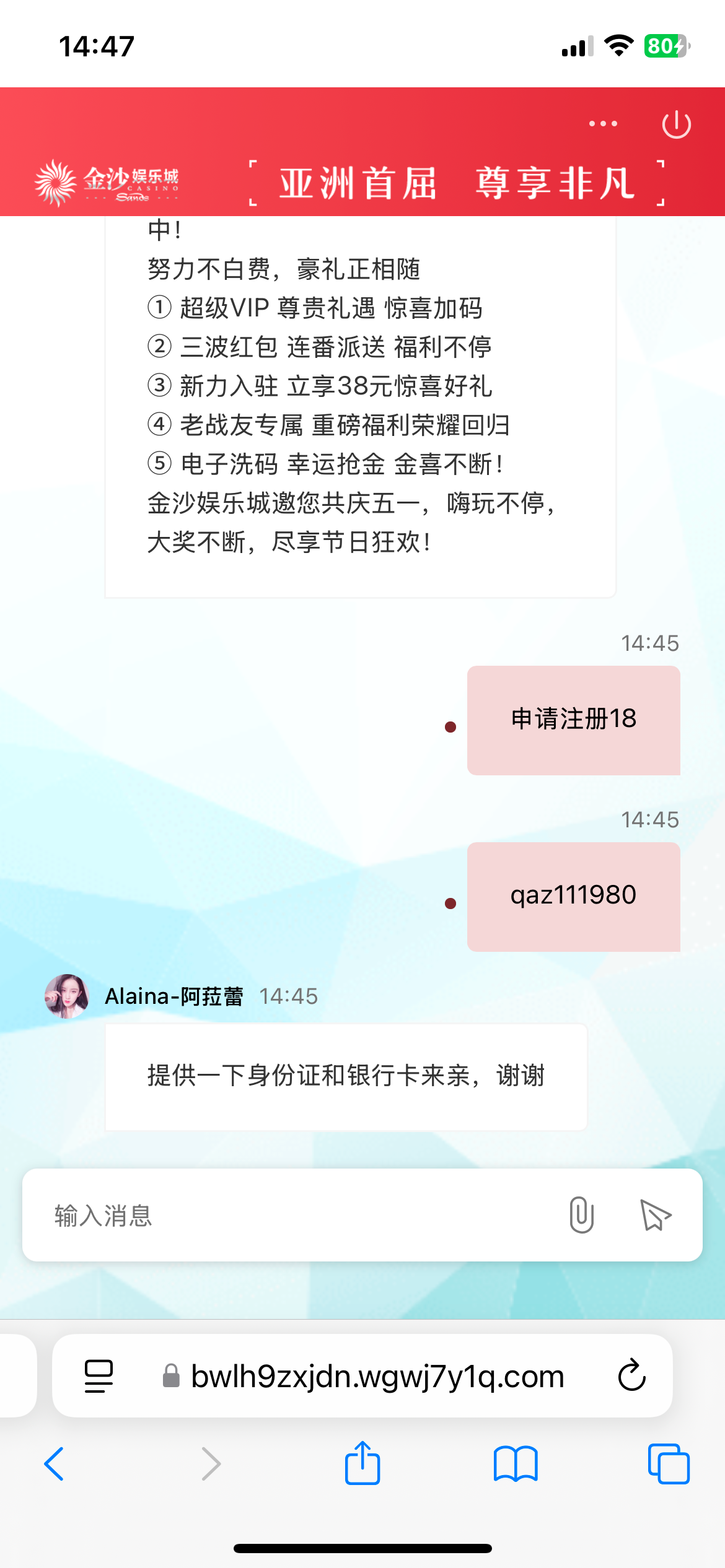Viewport: 725px width, 1568px height.
Task: Reload the page
Action: pyautogui.click(x=632, y=1375)
